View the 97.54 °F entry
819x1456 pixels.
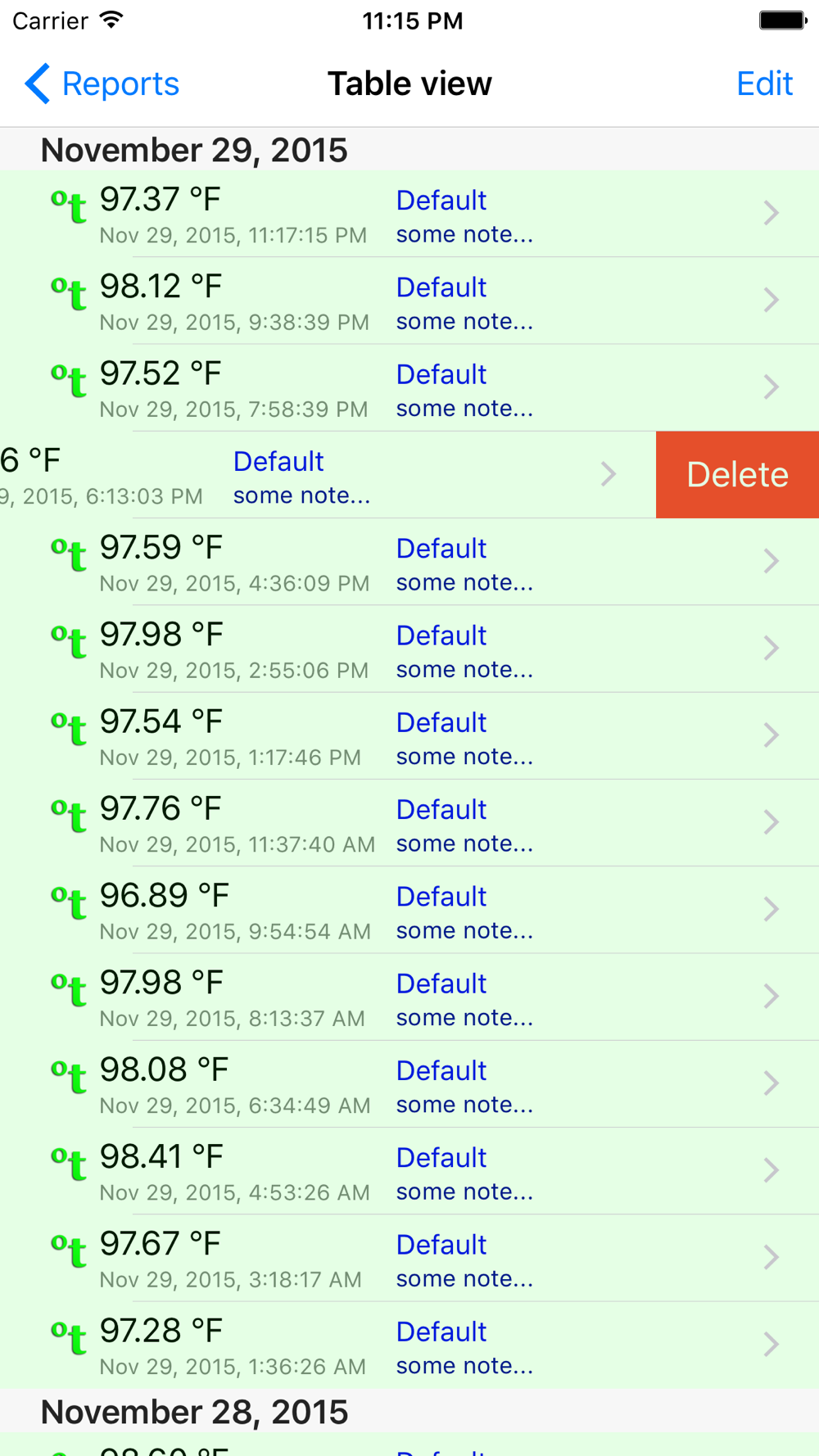[409, 735]
